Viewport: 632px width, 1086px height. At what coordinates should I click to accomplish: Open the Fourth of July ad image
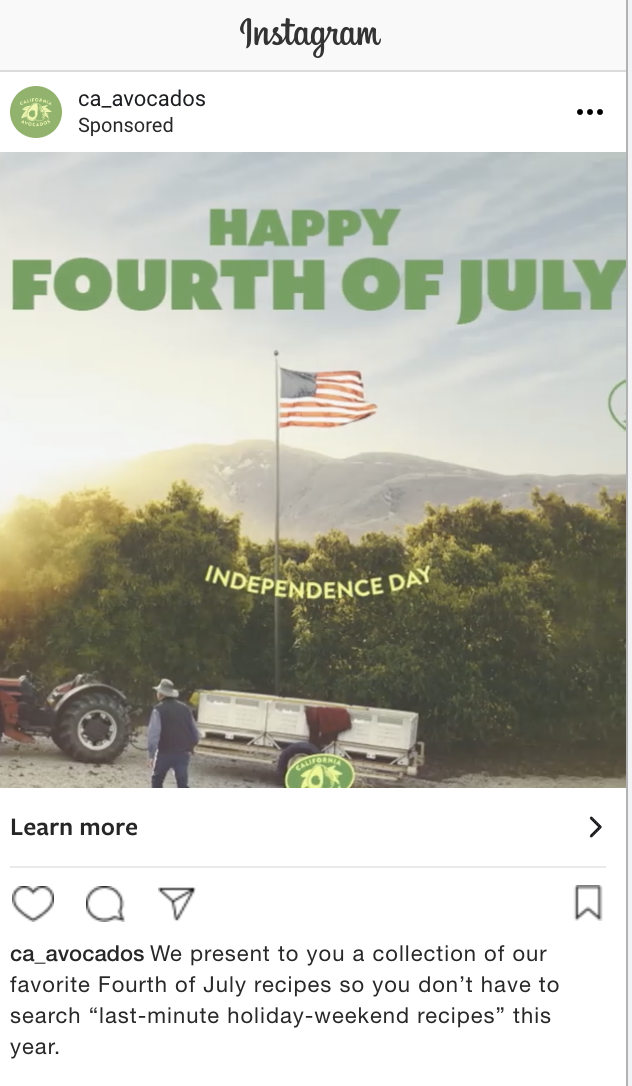pyautogui.click(x=312, y=470)
